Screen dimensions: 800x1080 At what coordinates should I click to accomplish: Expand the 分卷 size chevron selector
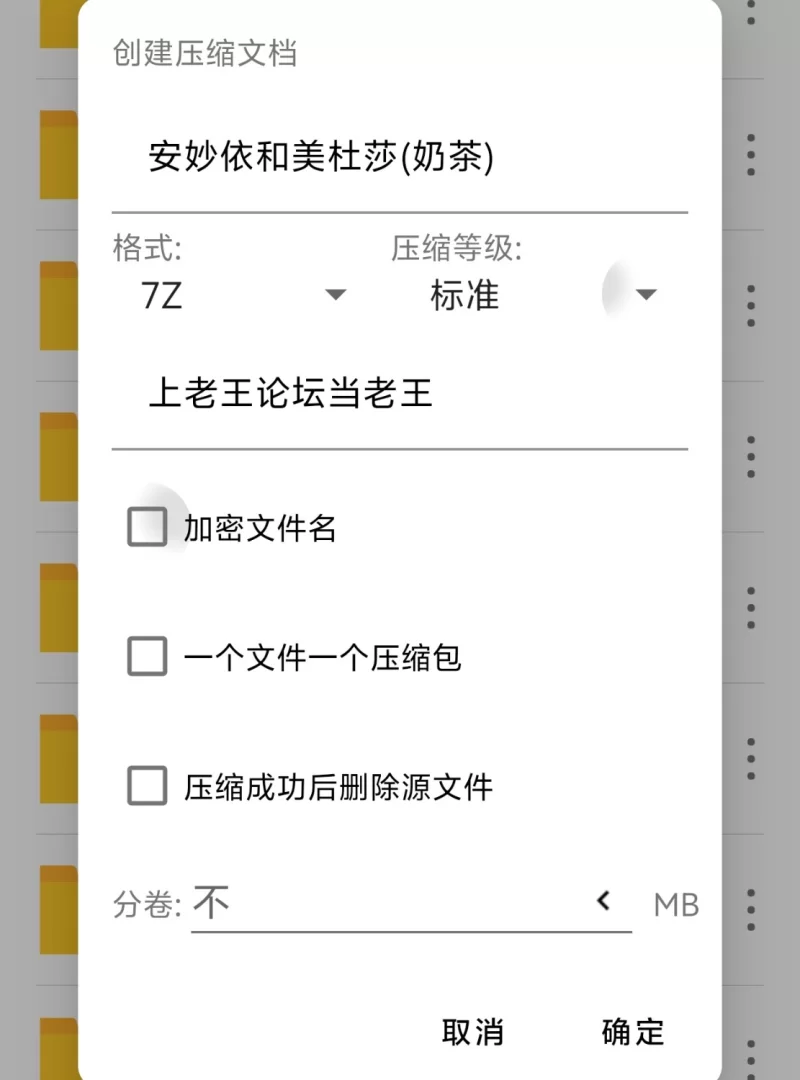(603, 901)
